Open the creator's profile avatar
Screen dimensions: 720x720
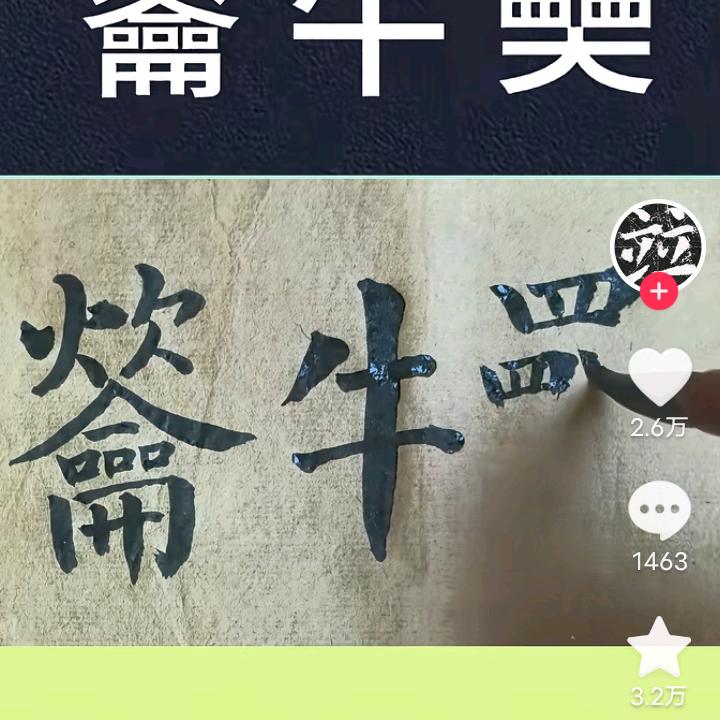coord(658,243)
